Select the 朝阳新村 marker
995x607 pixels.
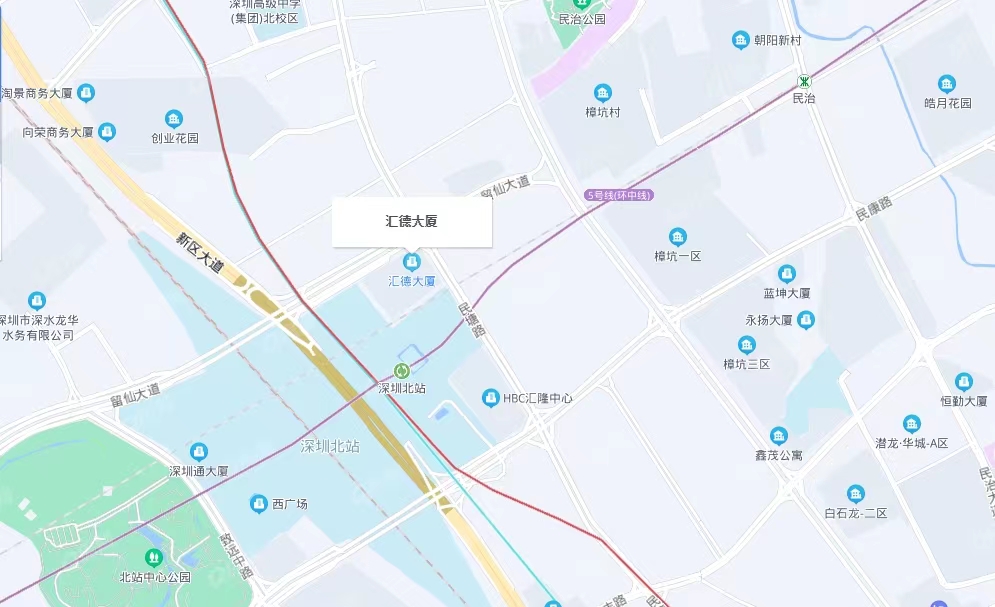(740, 40)
